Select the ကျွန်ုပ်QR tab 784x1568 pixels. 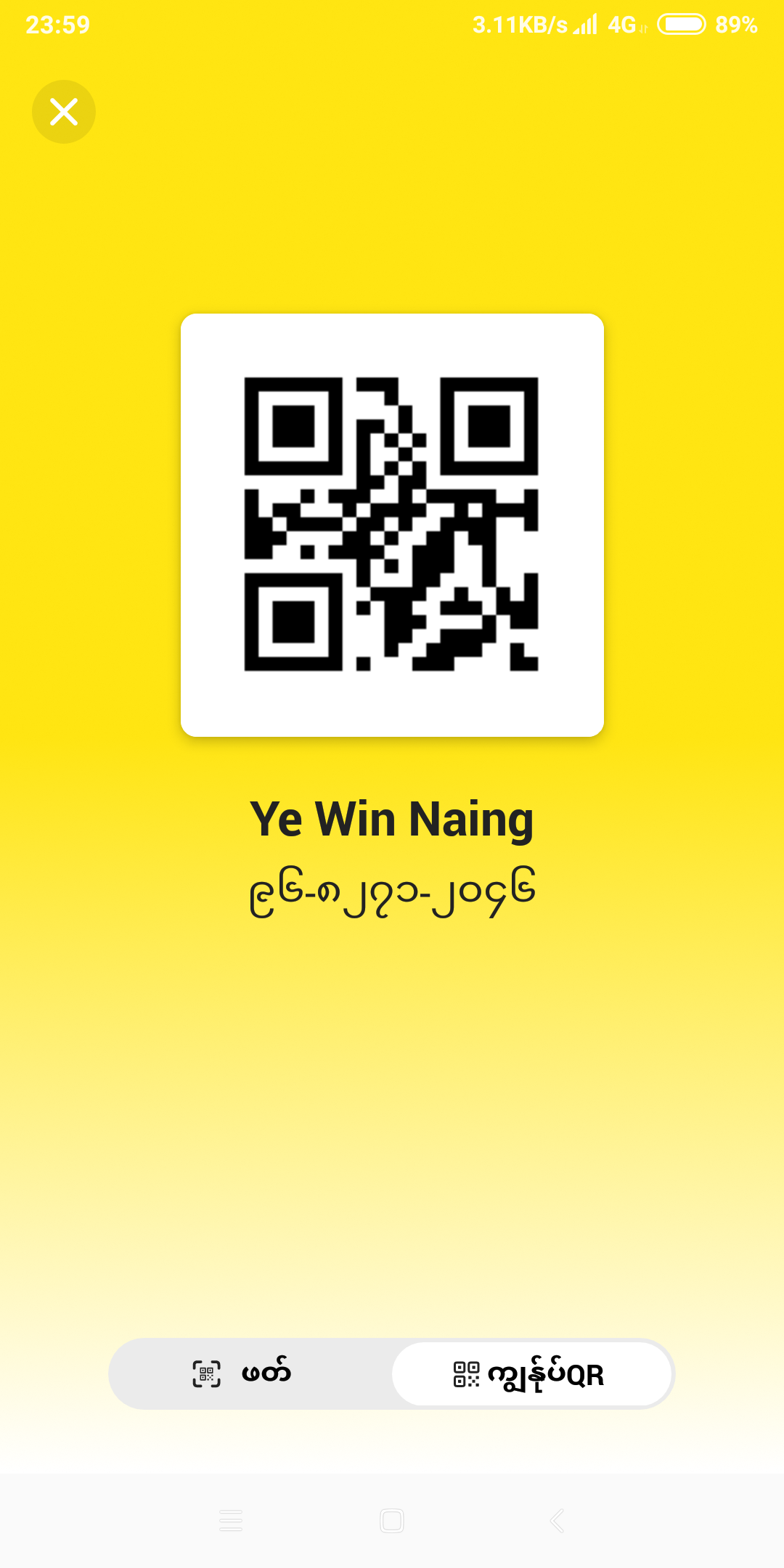[x=531, y=1373]
